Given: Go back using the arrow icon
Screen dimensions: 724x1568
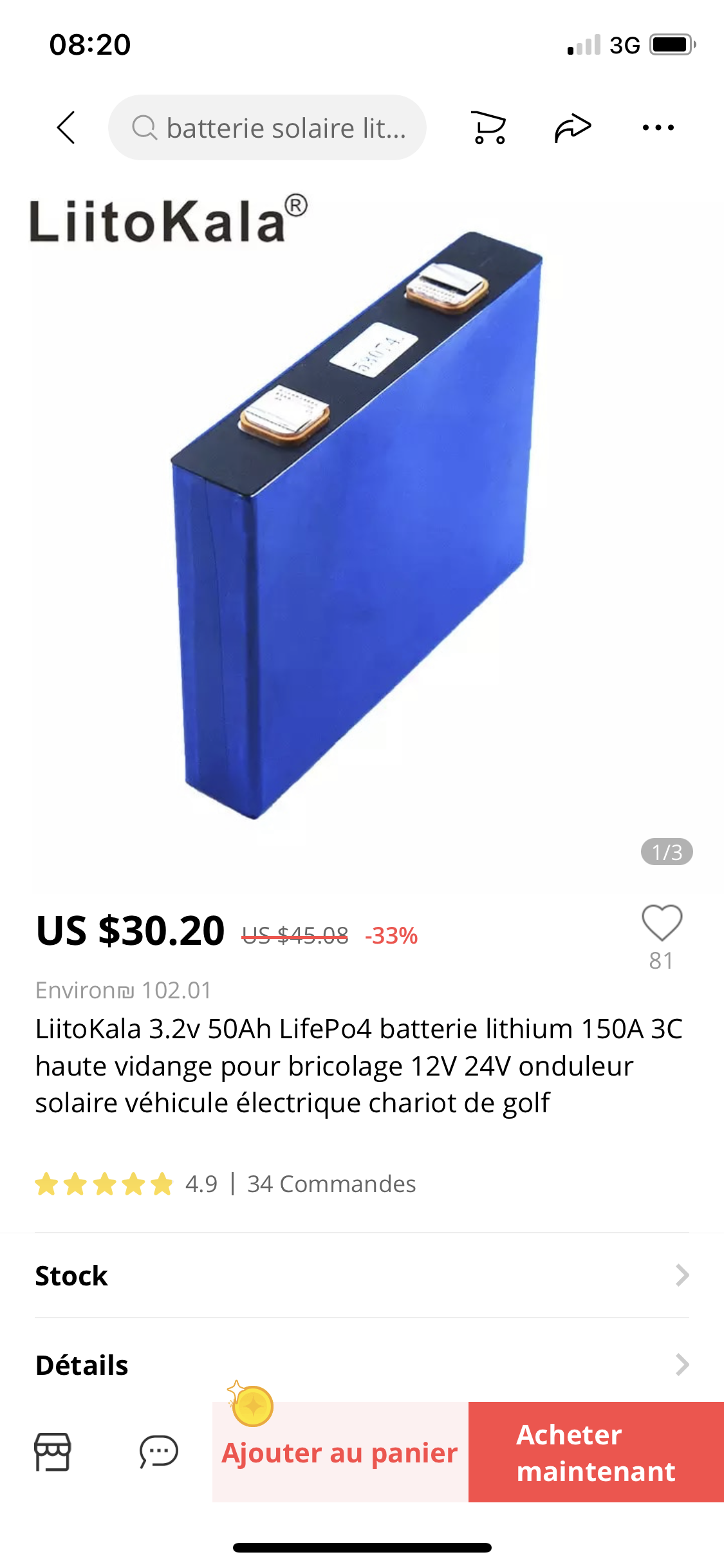Looking at the screenshot, I should tap(66, 127).
